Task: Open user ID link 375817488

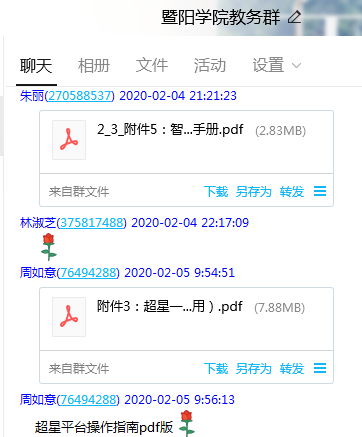Action: pyautogui.click(x=91, y=223)
